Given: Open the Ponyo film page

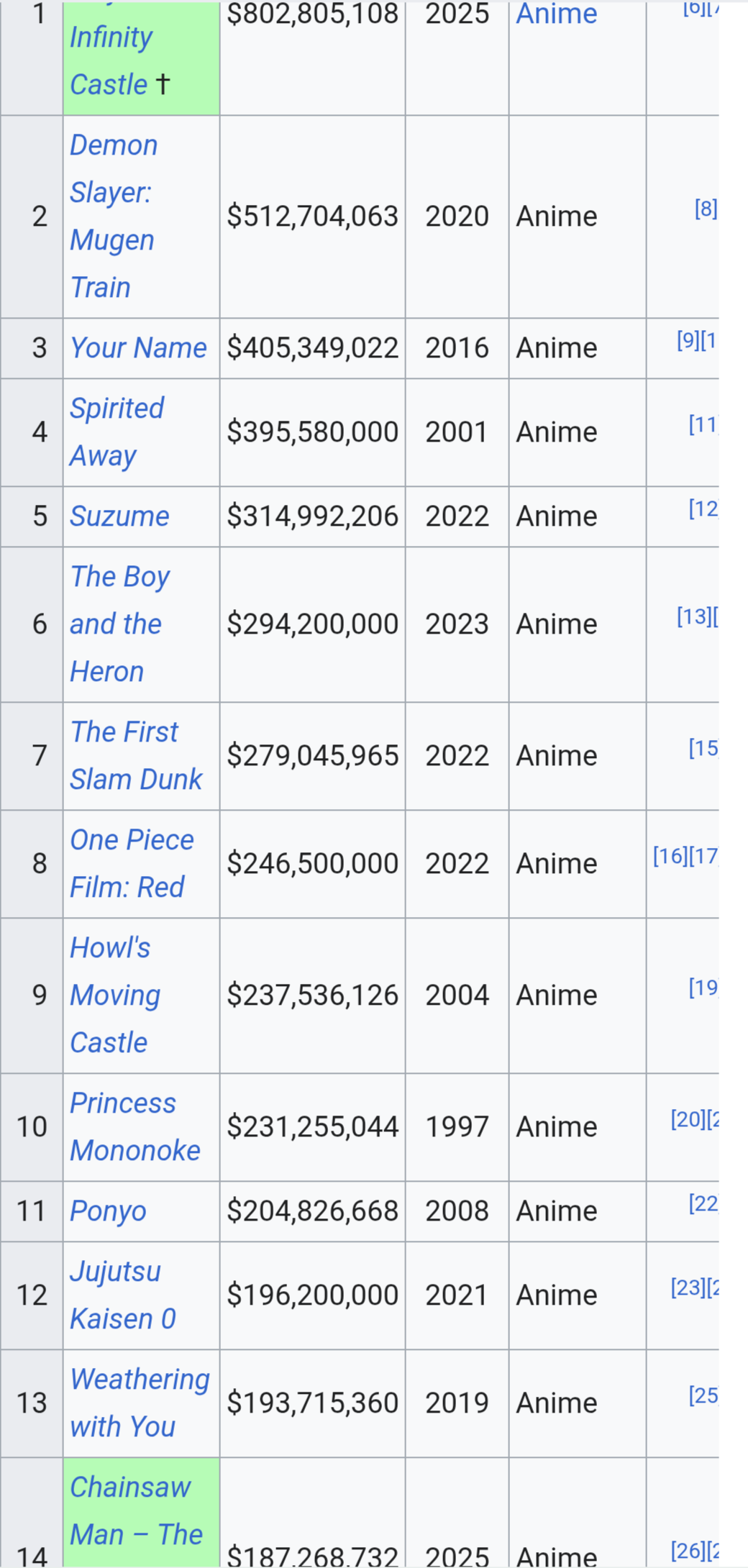Looking at the screenshot, I should [108, 1211].
